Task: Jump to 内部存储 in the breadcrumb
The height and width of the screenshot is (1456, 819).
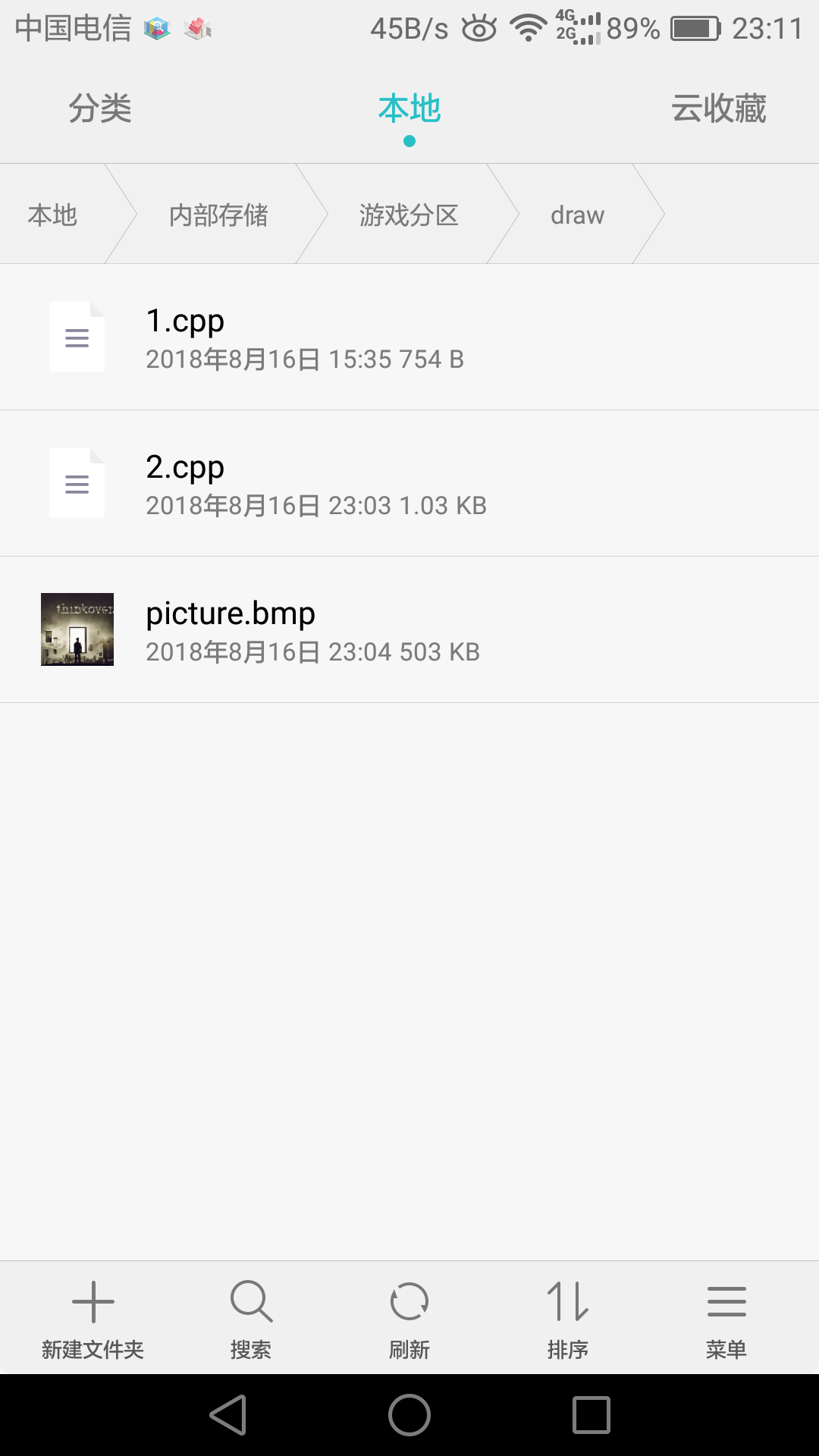Action: pos(218,215)
